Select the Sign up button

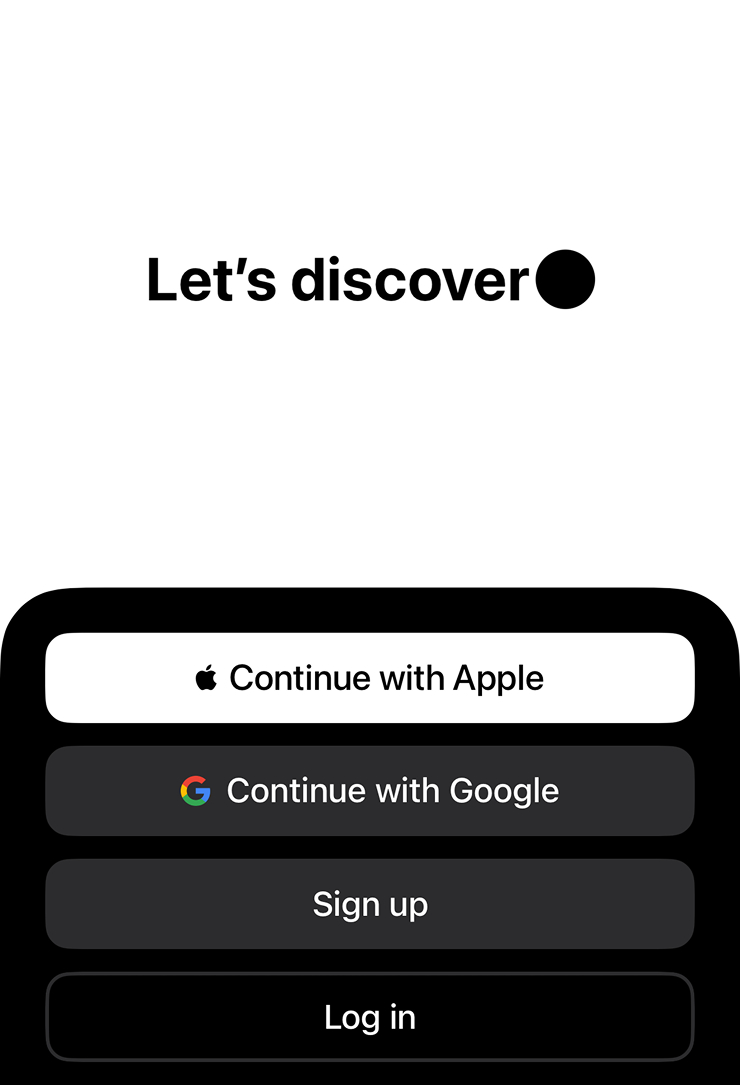pyautogui.click(x=370, y=904)
